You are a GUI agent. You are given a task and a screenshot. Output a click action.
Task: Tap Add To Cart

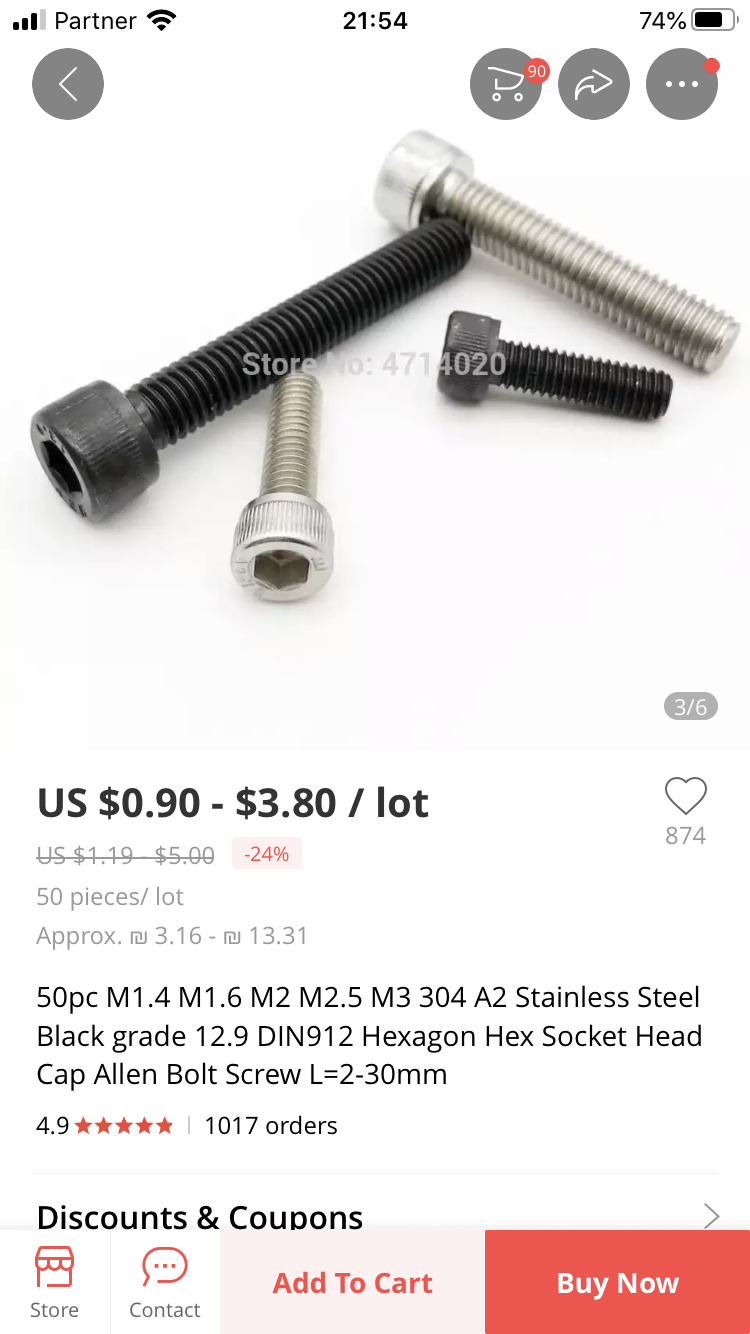pos(353,1283)
